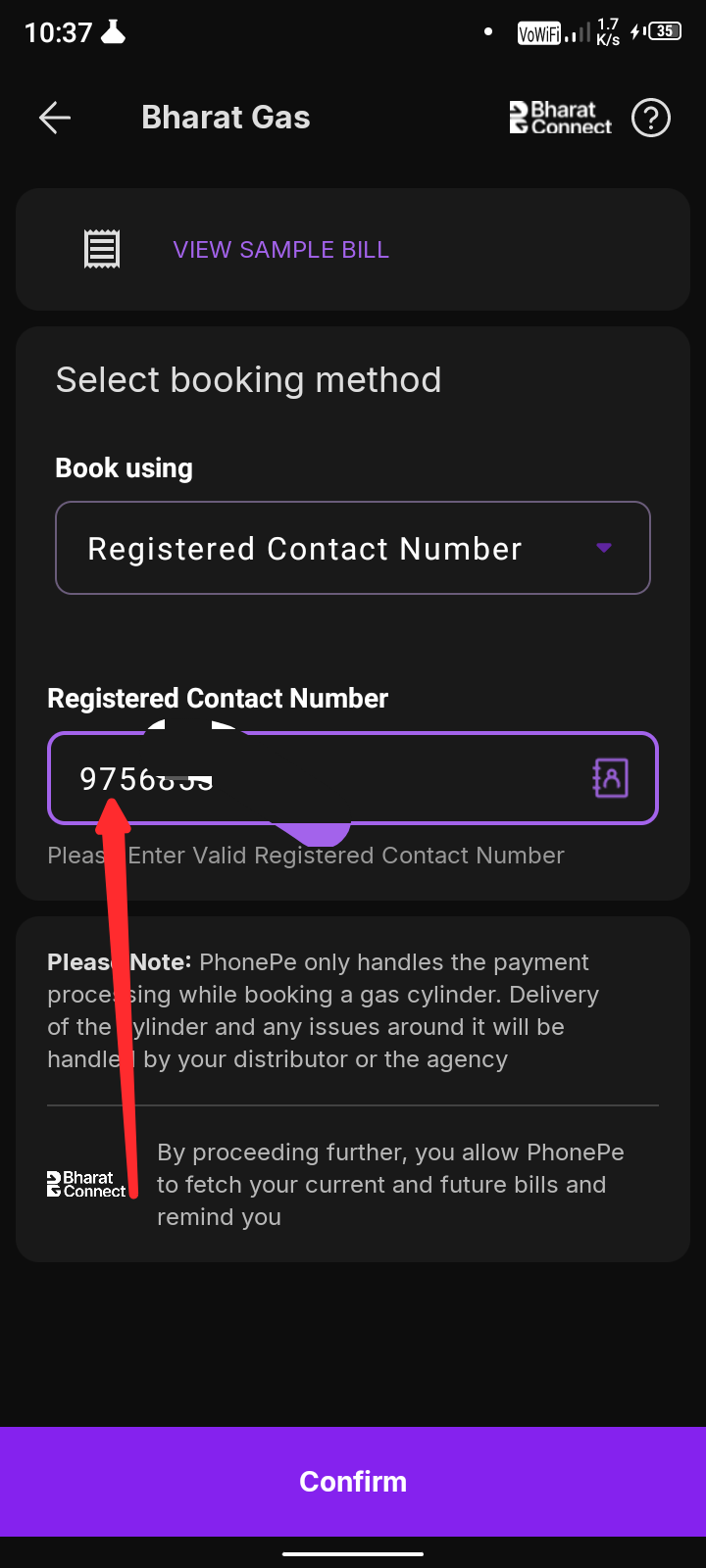706x1568 pixels.
Task: Open the help question mark icon
Action: coord(650,119)
